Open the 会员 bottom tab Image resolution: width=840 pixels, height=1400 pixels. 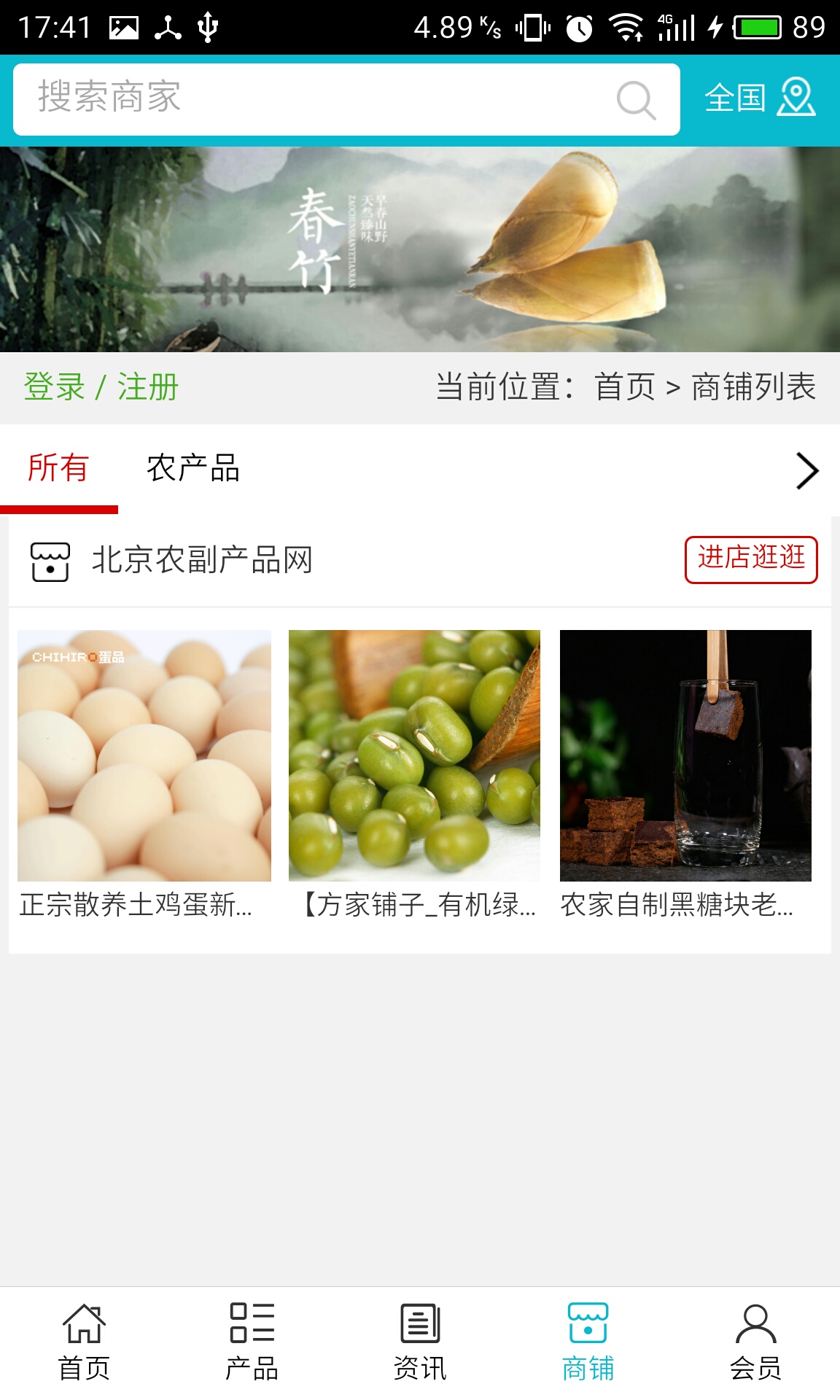pyautogui.click(x=756, y=1342)
